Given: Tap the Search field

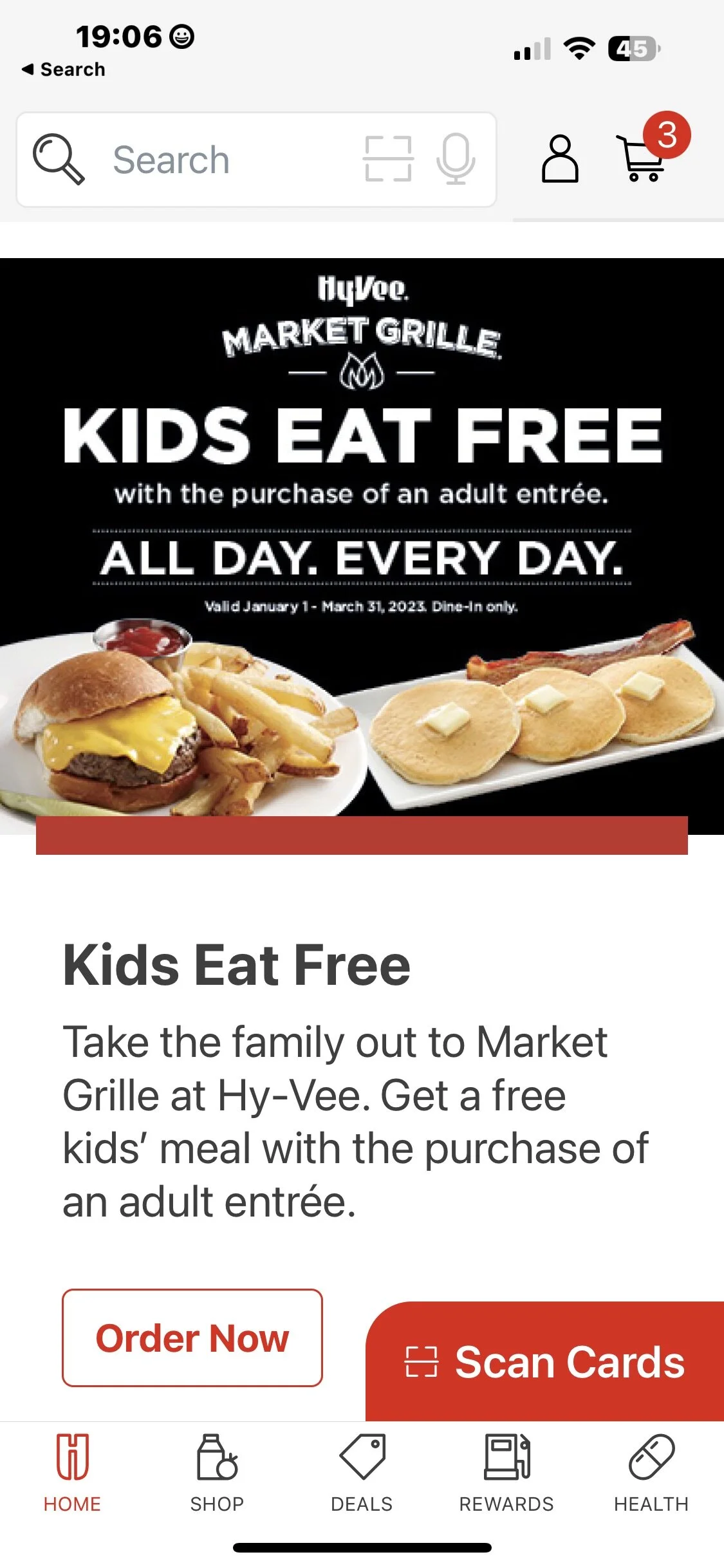Looking at the screenshot, I should pos(256,160).
